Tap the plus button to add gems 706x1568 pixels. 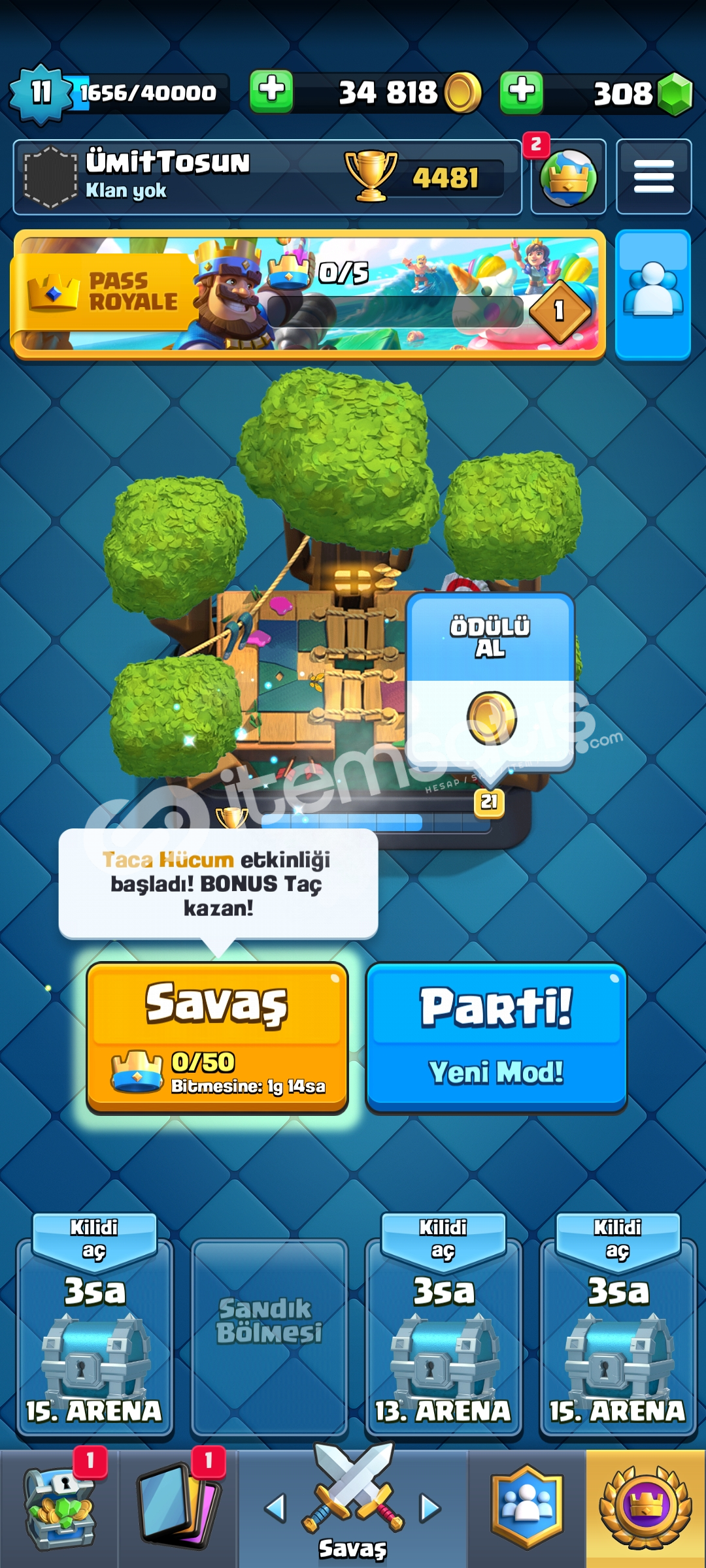coord(522,91)
